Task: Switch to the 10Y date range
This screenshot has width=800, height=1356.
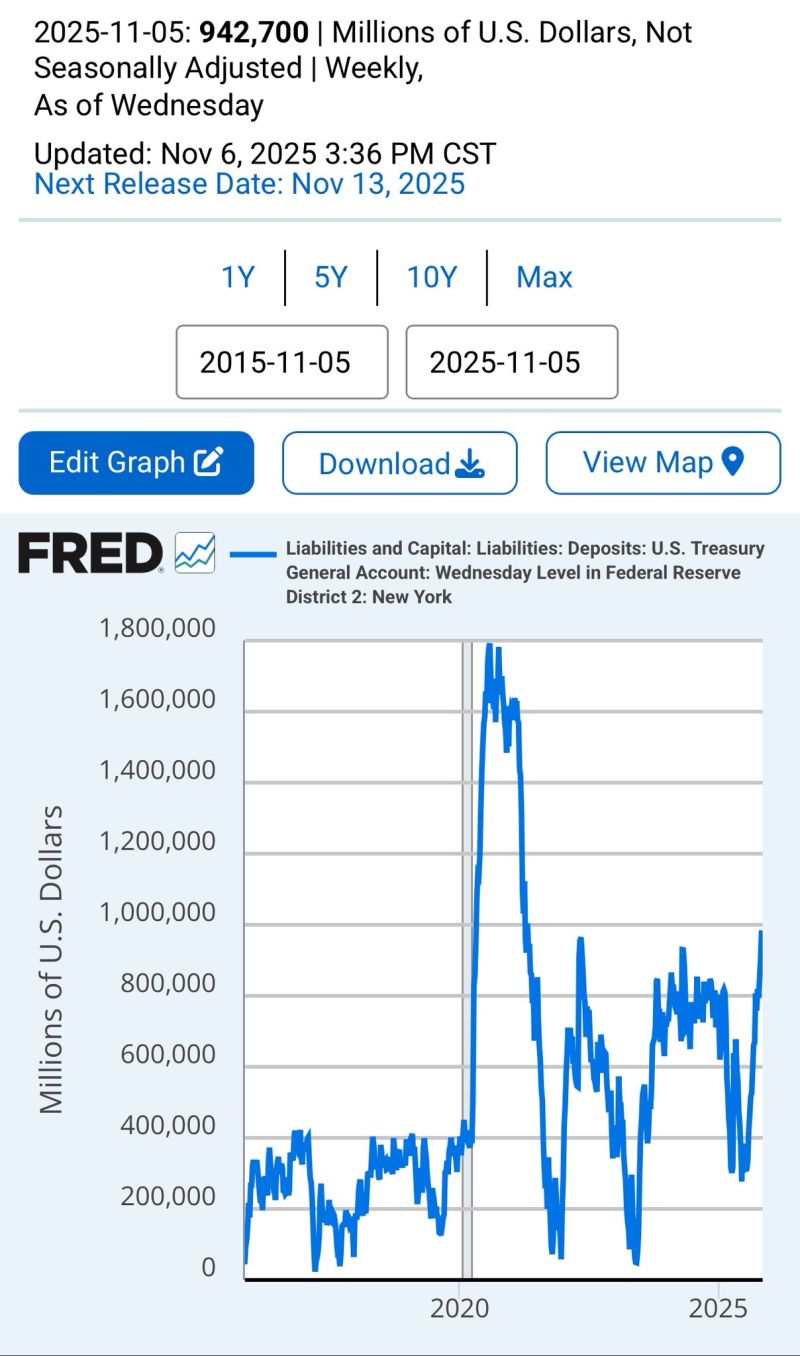Action: [x=432, y=277]
